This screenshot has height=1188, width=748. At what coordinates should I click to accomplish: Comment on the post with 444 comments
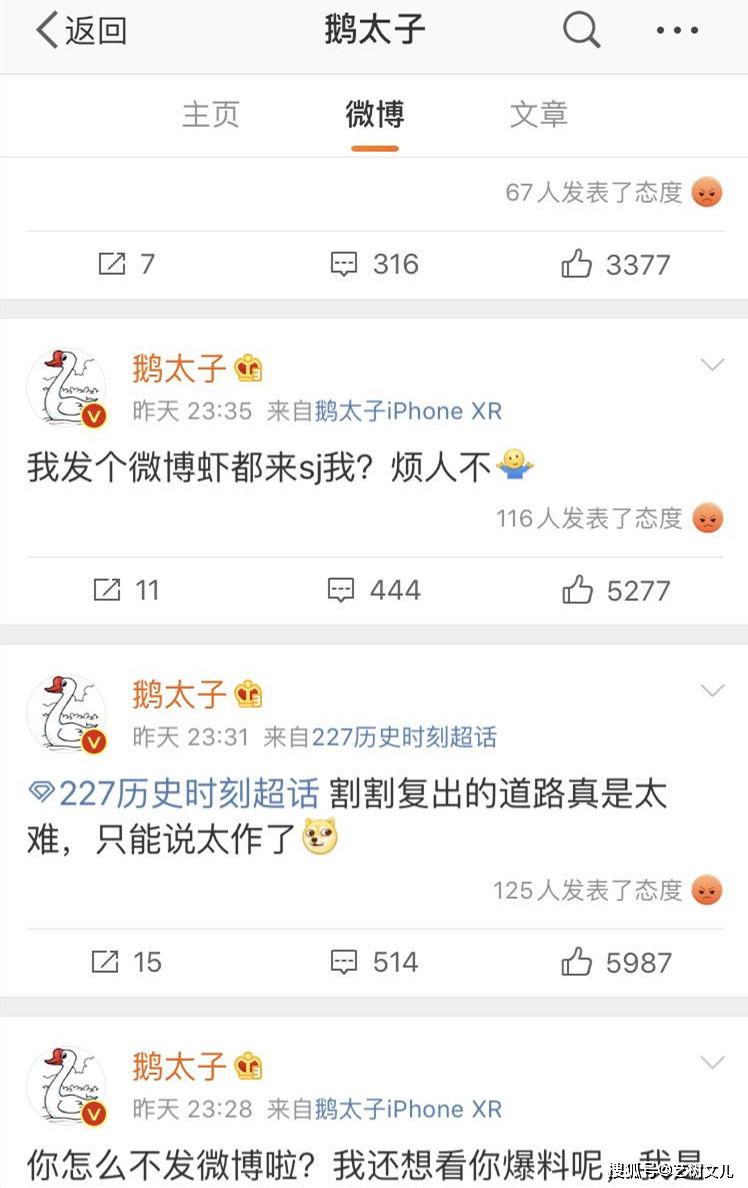click(374, 591)
